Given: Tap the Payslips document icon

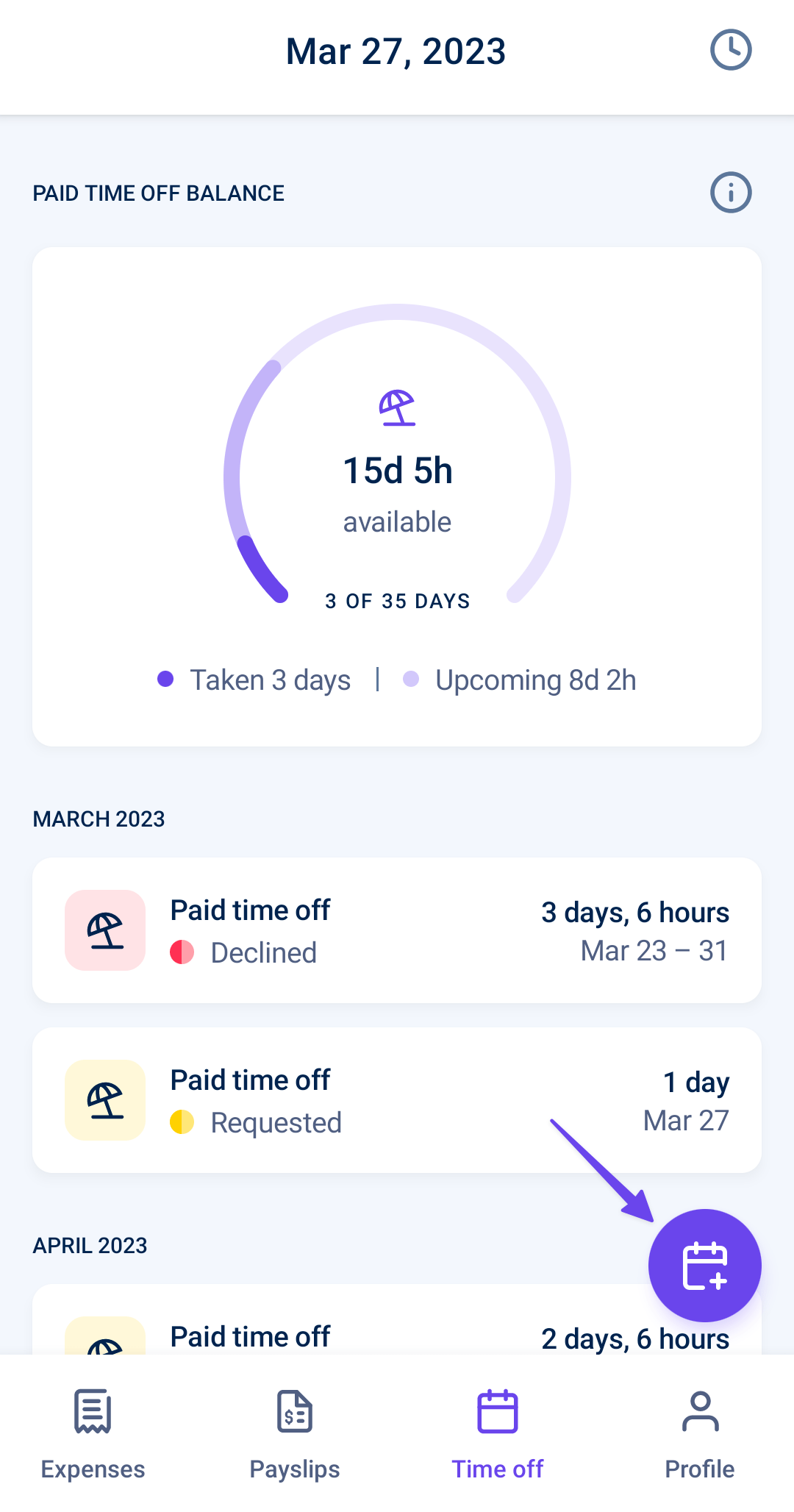Looking at the screenshot, I should click(x=295, y=1411).
